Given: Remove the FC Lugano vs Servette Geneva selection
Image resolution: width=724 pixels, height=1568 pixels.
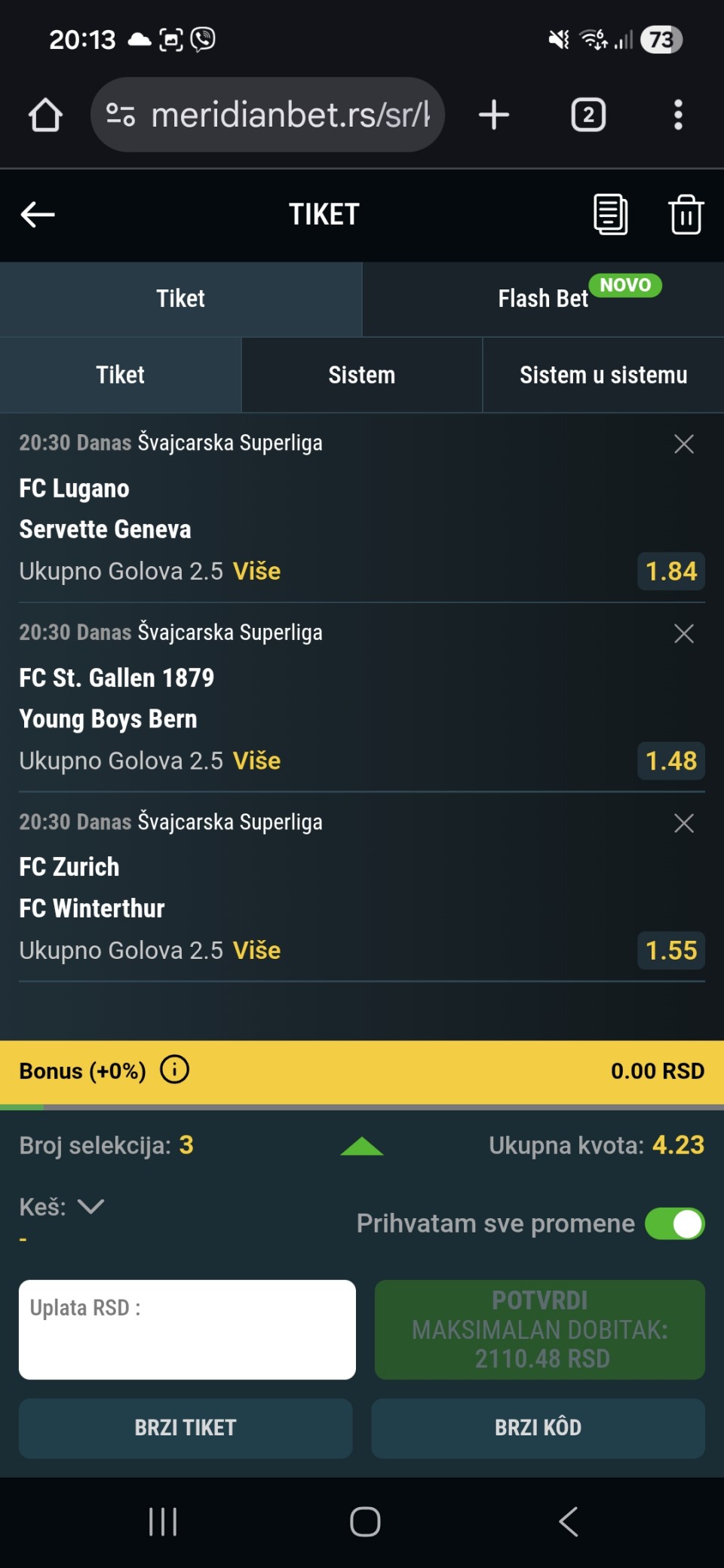Looking at the screenshot, I should coord(683,444).
